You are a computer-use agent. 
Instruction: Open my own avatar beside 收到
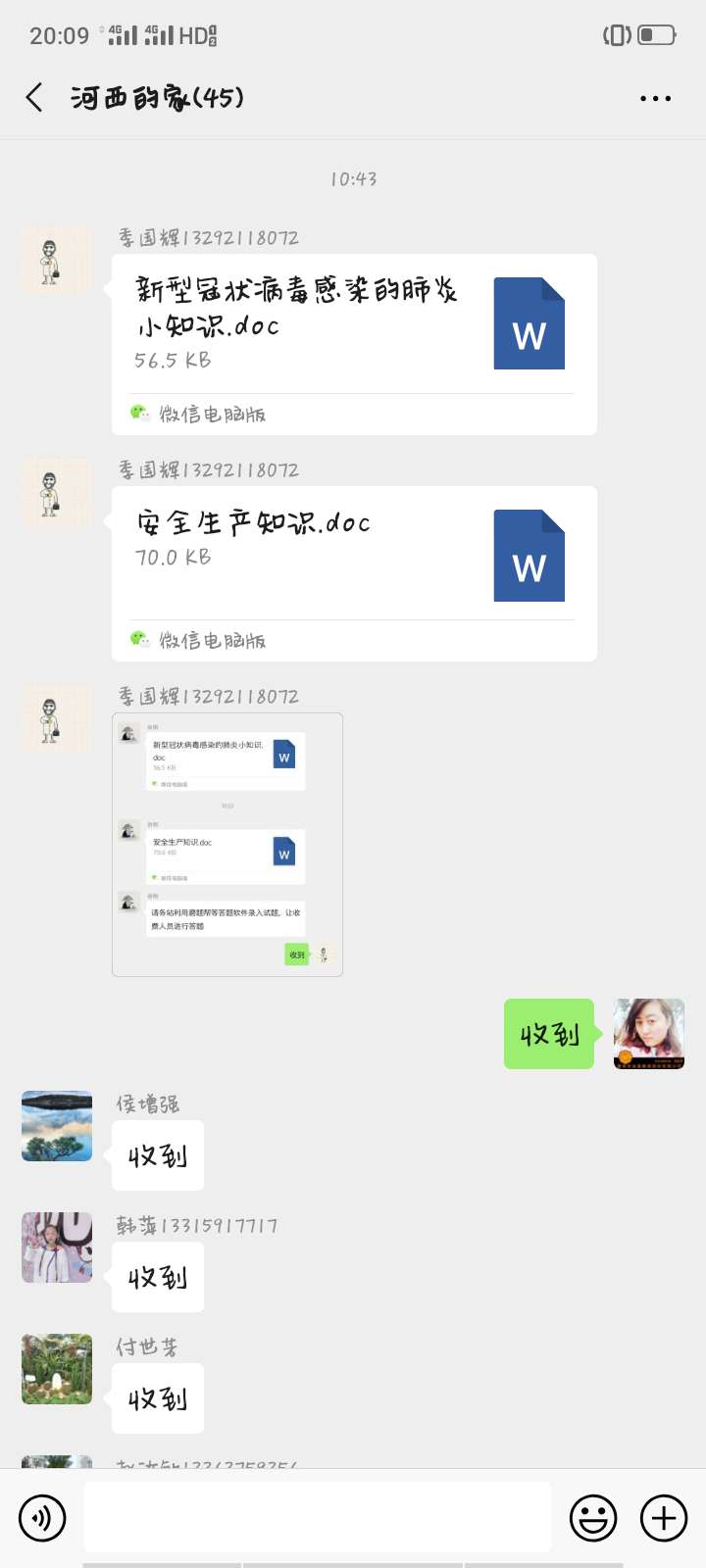coord(648,1034)
